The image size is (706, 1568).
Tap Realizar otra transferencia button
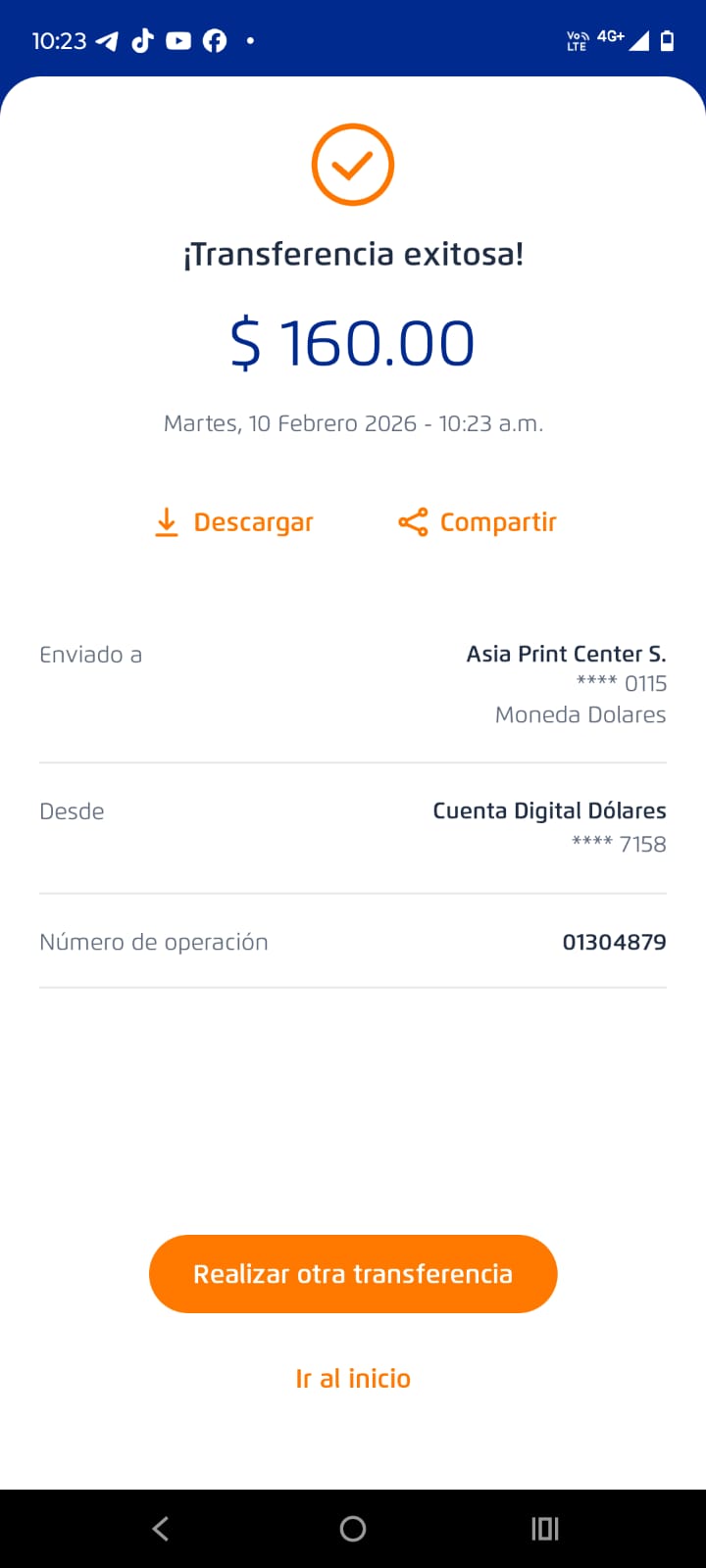pyautogui.click(x=353, y=1274)
